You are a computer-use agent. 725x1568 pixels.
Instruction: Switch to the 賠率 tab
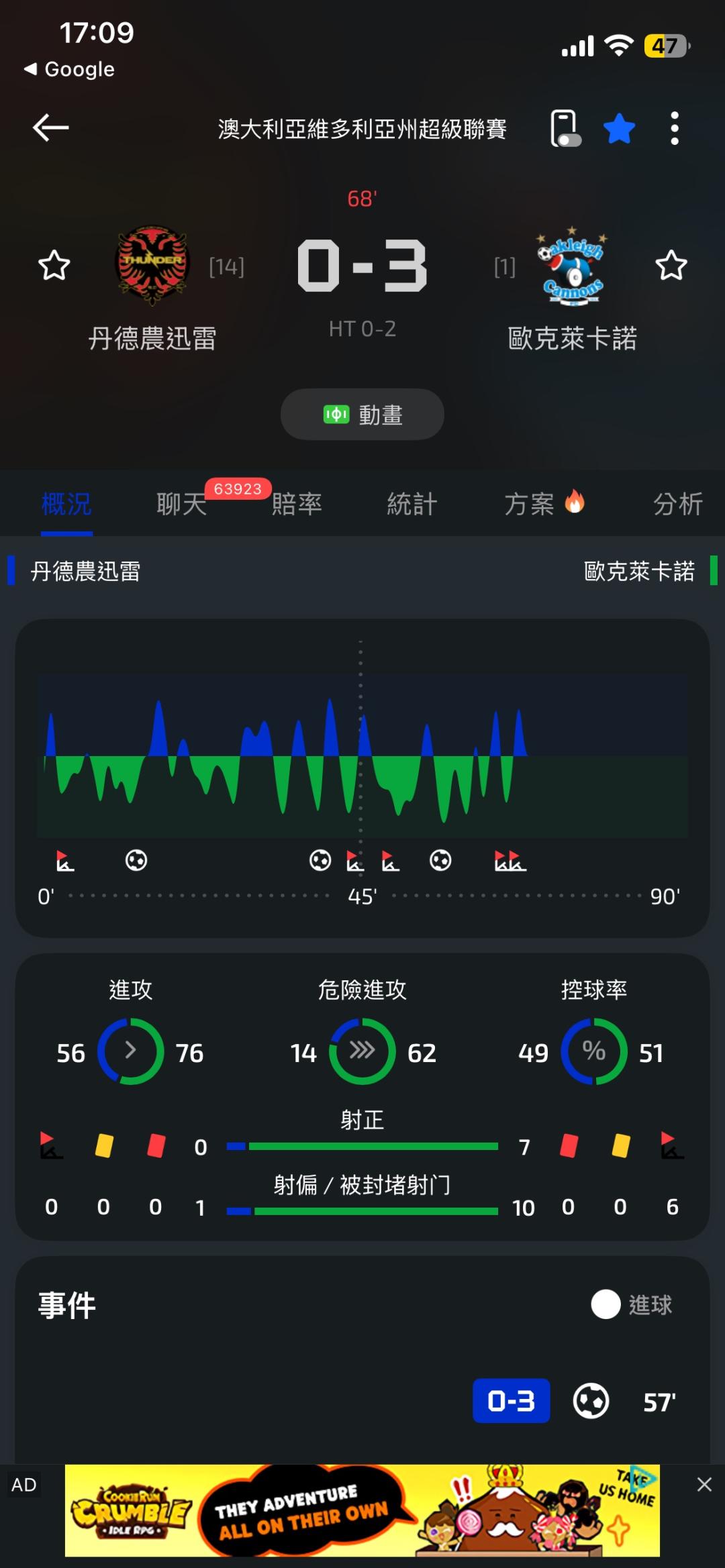coord(297,504)
